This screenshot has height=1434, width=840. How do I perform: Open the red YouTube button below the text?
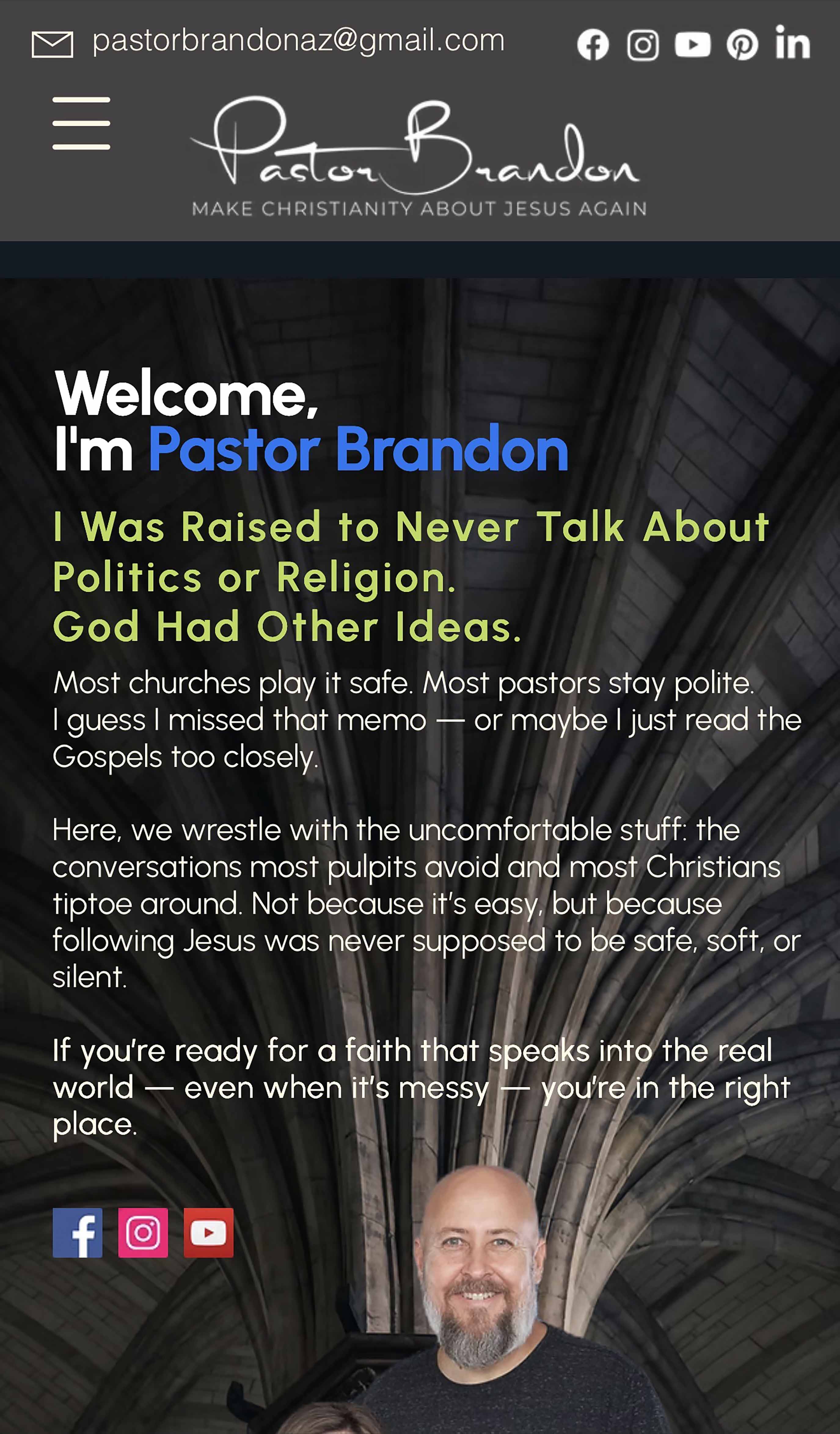pos(208,1233)
